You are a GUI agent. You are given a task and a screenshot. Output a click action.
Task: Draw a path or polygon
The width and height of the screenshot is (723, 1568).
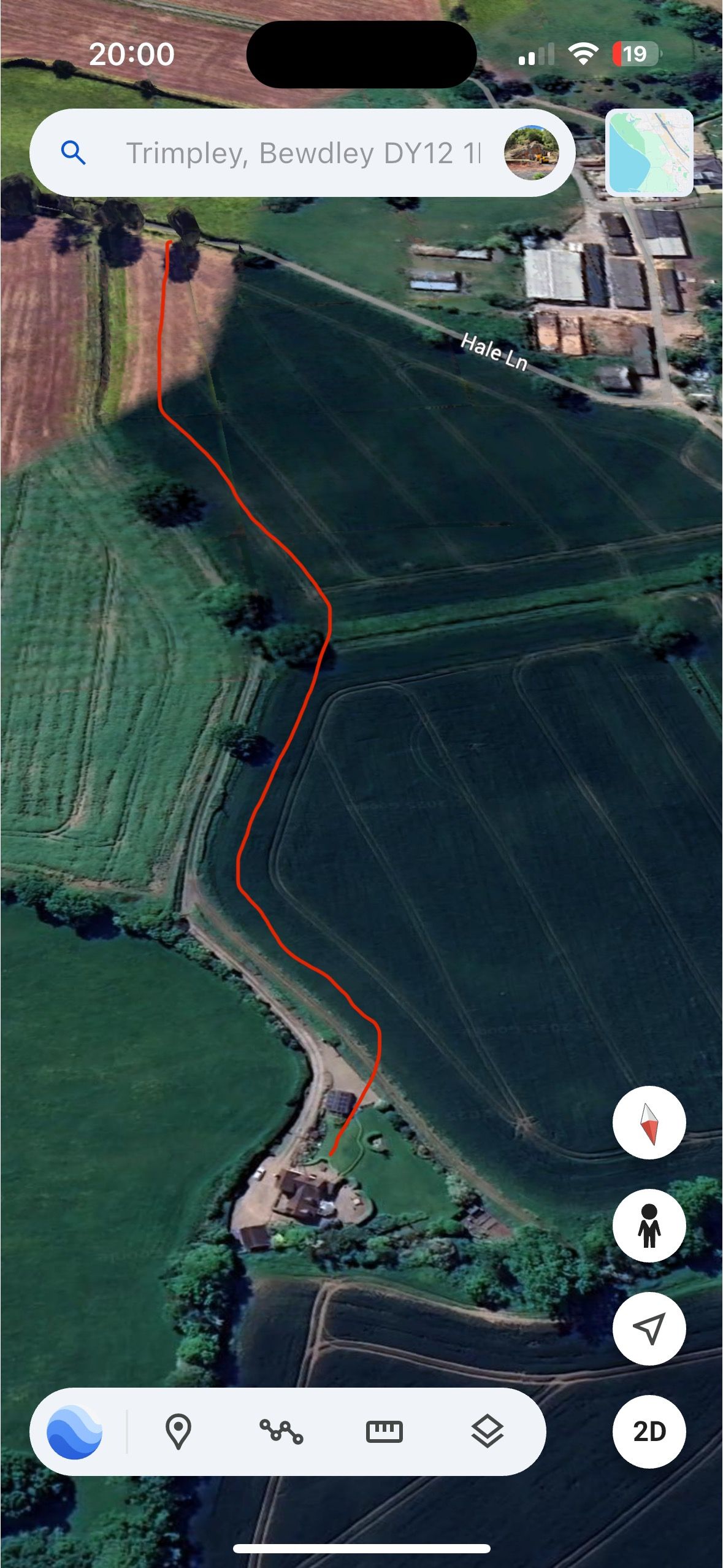(281, 1432)
